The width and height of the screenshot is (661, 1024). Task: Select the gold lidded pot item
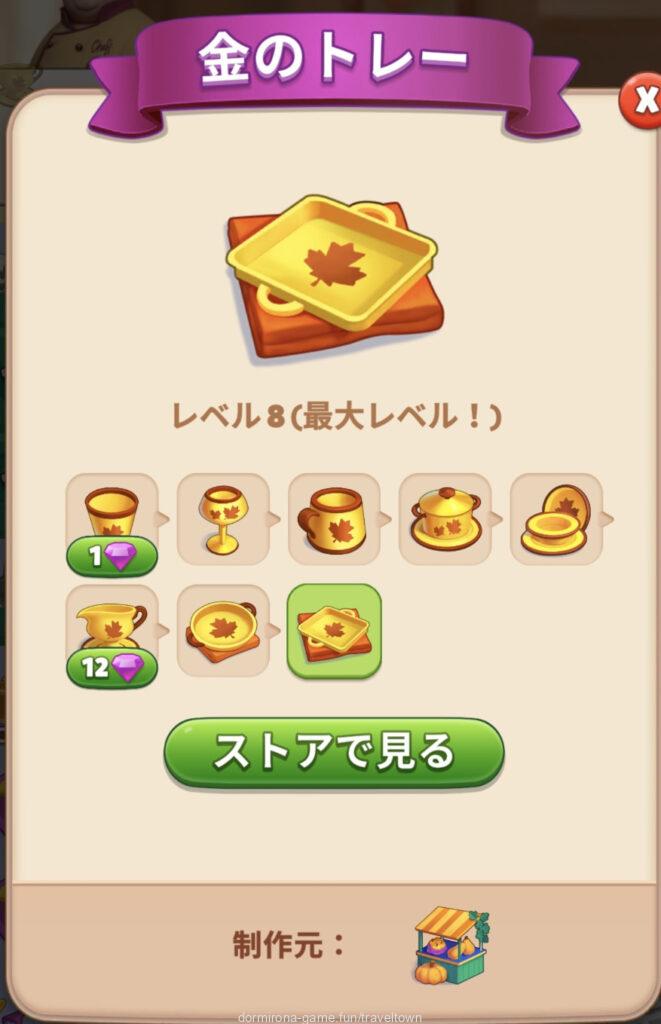[x=445, y=519]
